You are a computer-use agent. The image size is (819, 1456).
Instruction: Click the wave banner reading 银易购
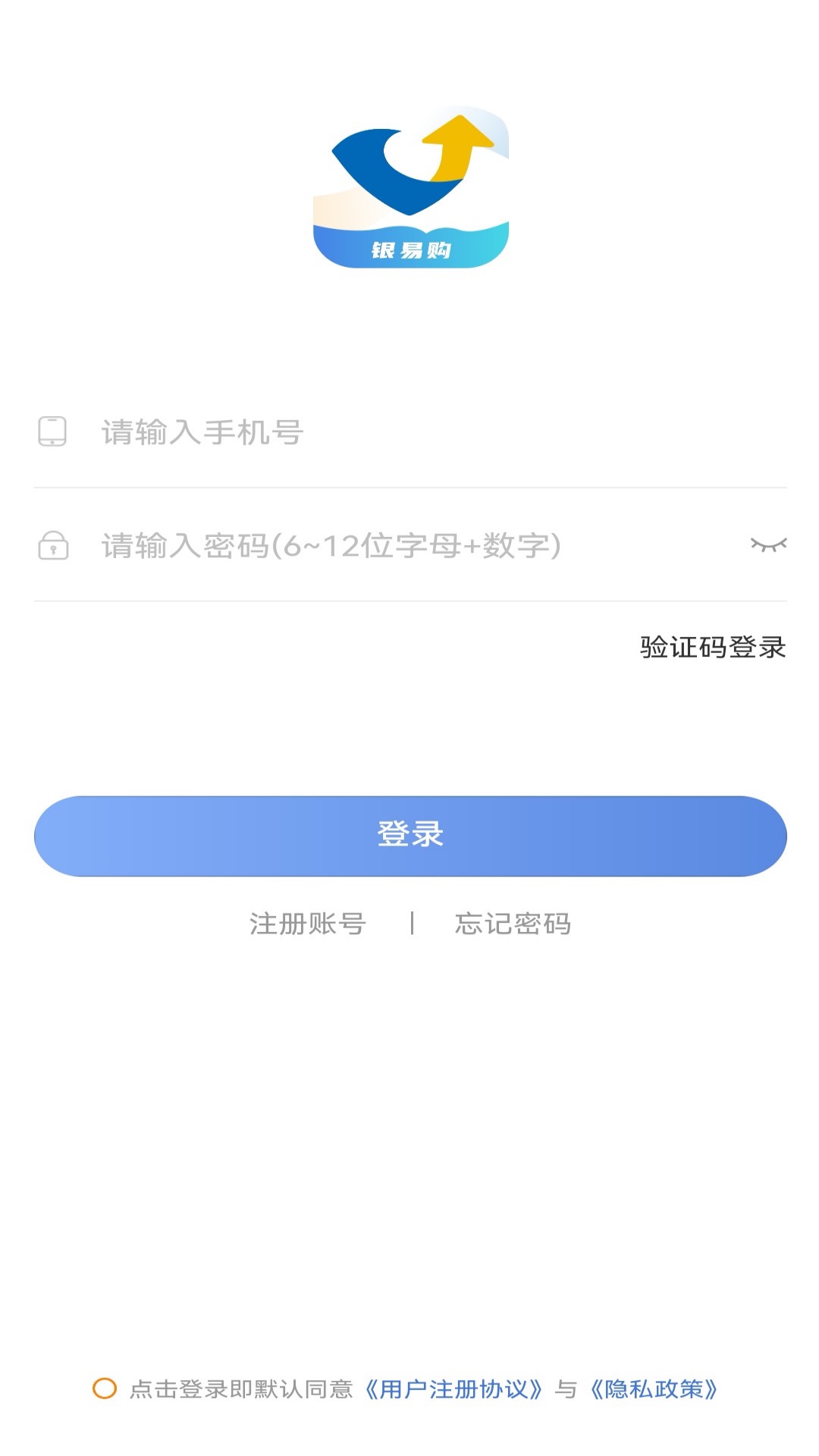click(409, 250)
